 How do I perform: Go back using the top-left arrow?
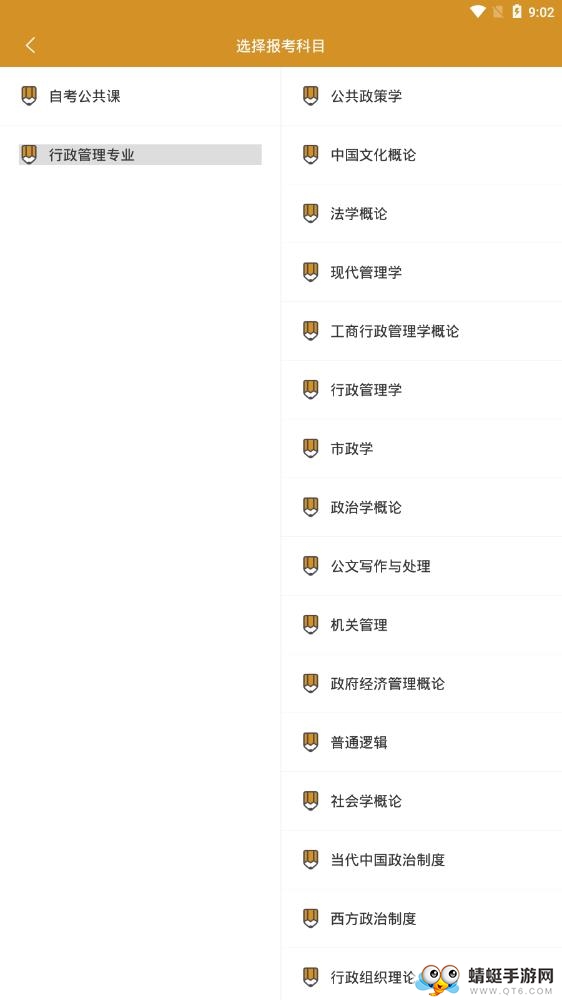tap(30, 45)
